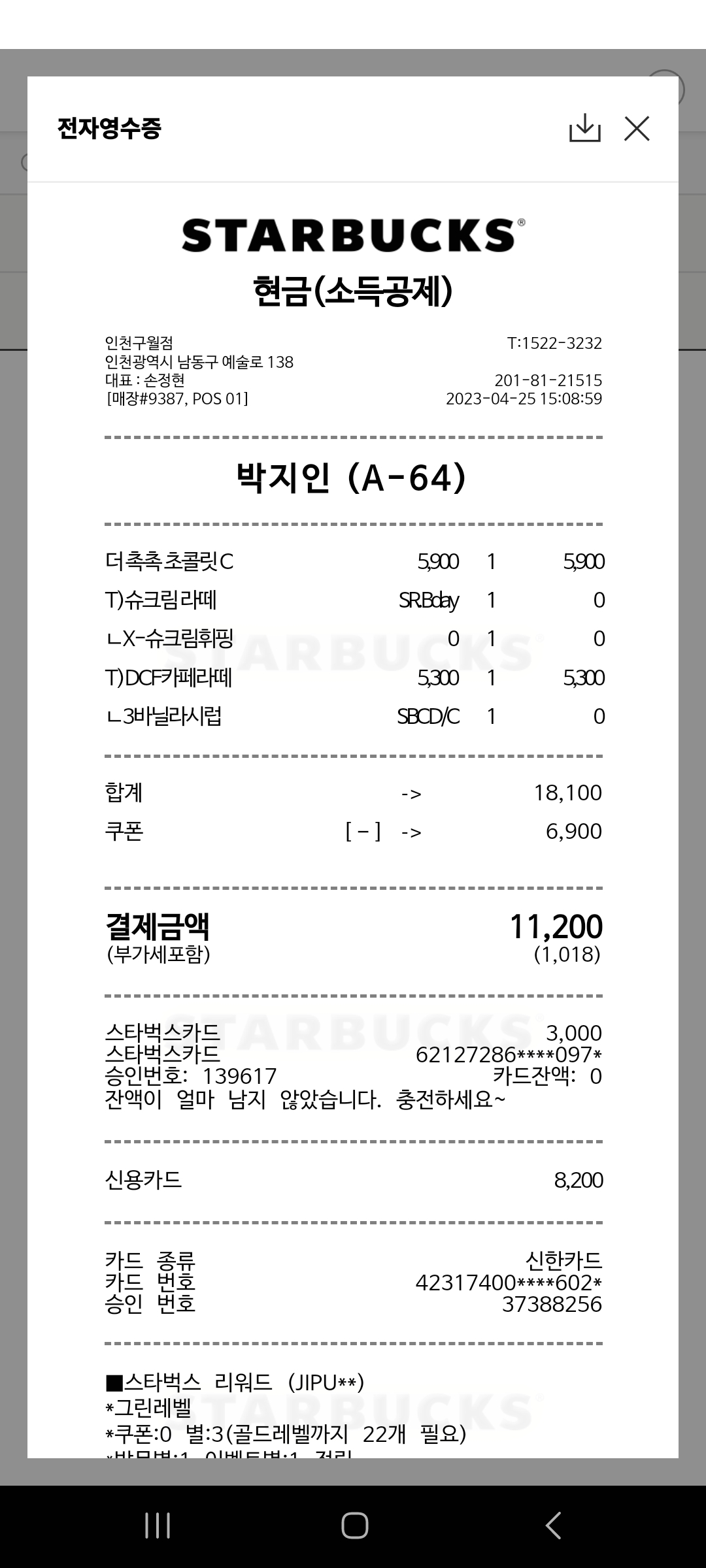Go to the home screen
706x1568 pixels.
[354, 1526]
